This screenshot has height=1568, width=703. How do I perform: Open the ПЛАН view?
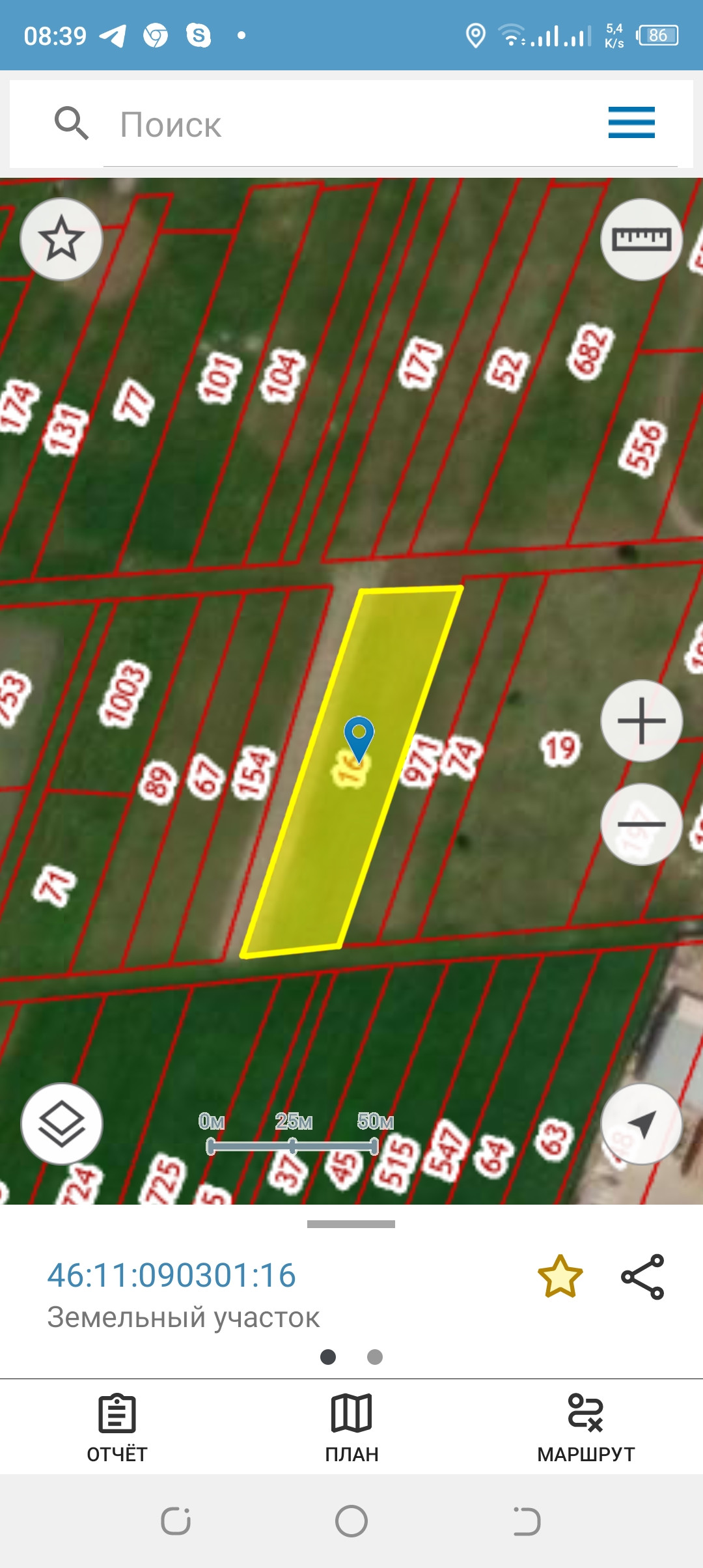tap(351, 1426)
